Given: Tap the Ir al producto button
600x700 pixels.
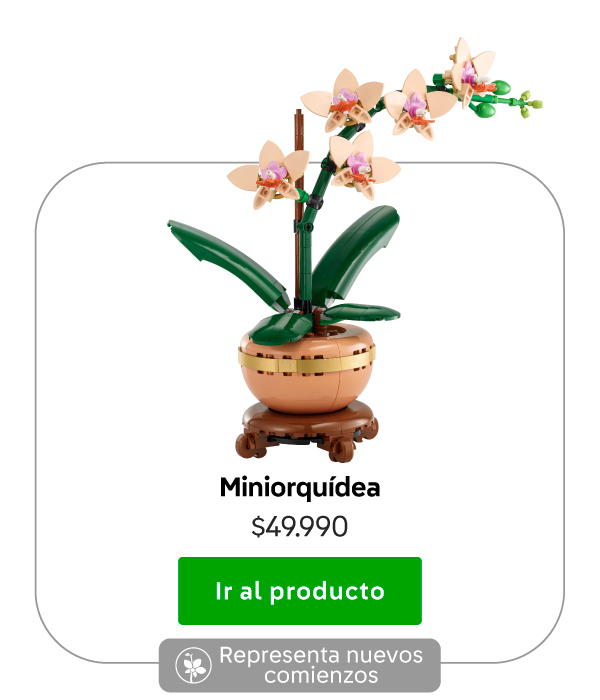Looking at the screenshot, I should click(299, 591).
